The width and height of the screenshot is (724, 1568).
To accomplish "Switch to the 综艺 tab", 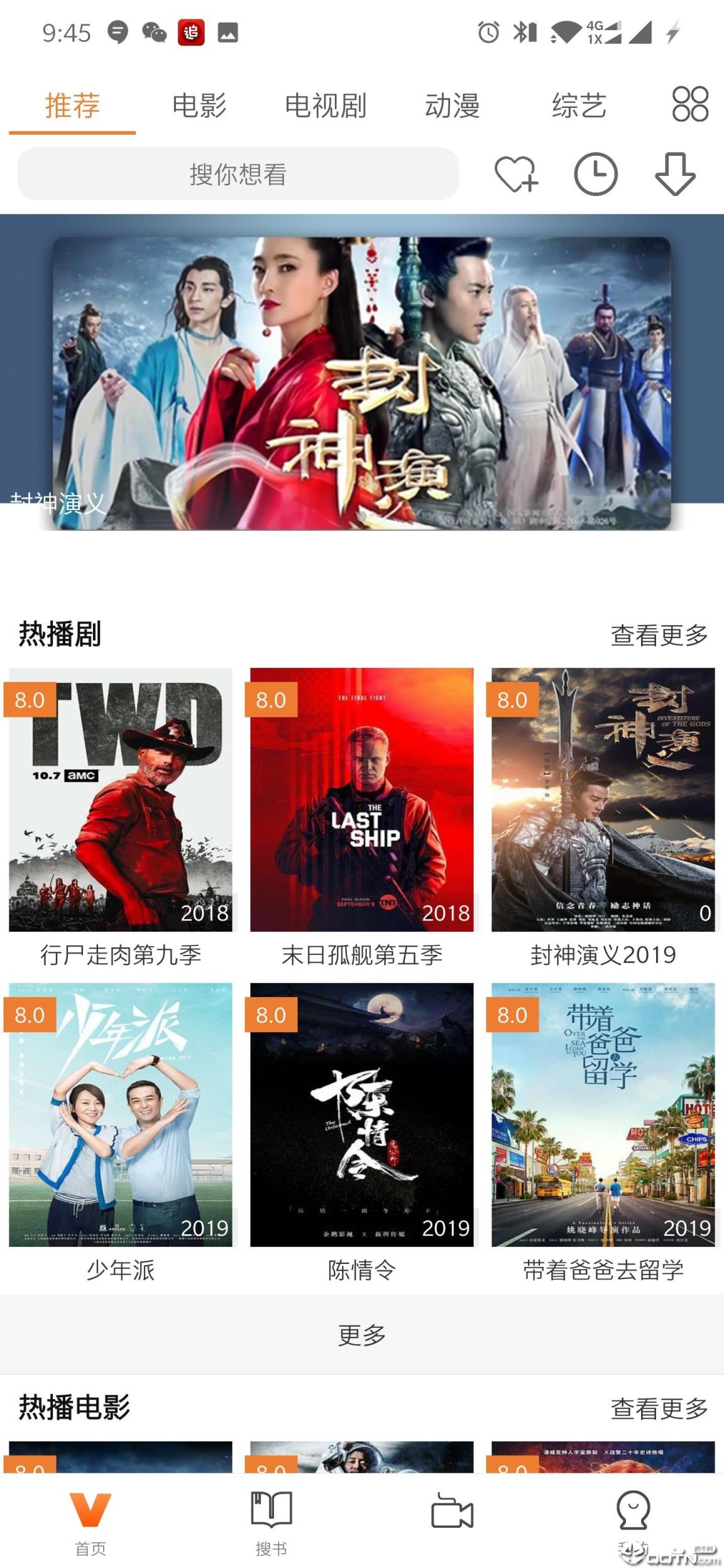I will [579, 106].
